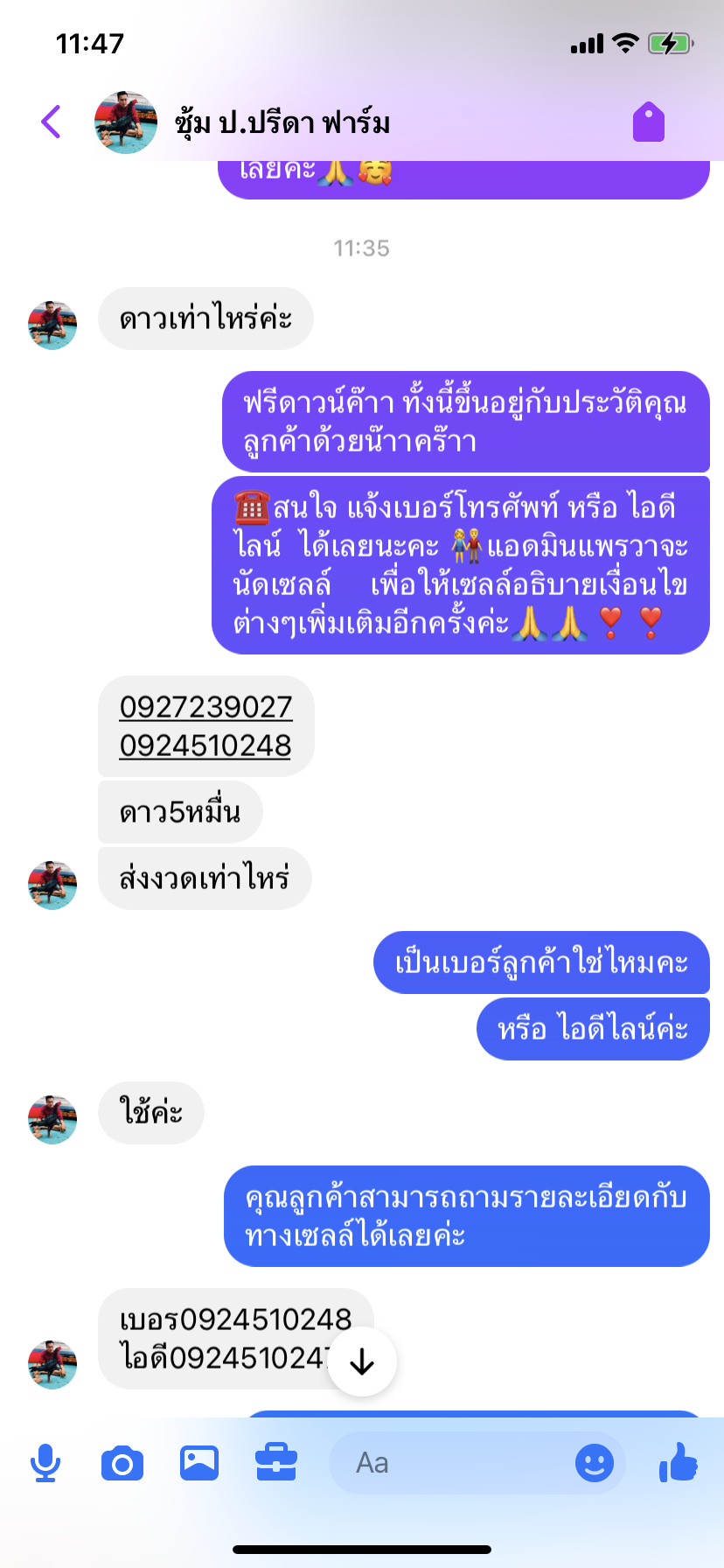This screenshot has width=724, height=1568.
Task: Focus the Aa message text field
Action: point(451,1463)
